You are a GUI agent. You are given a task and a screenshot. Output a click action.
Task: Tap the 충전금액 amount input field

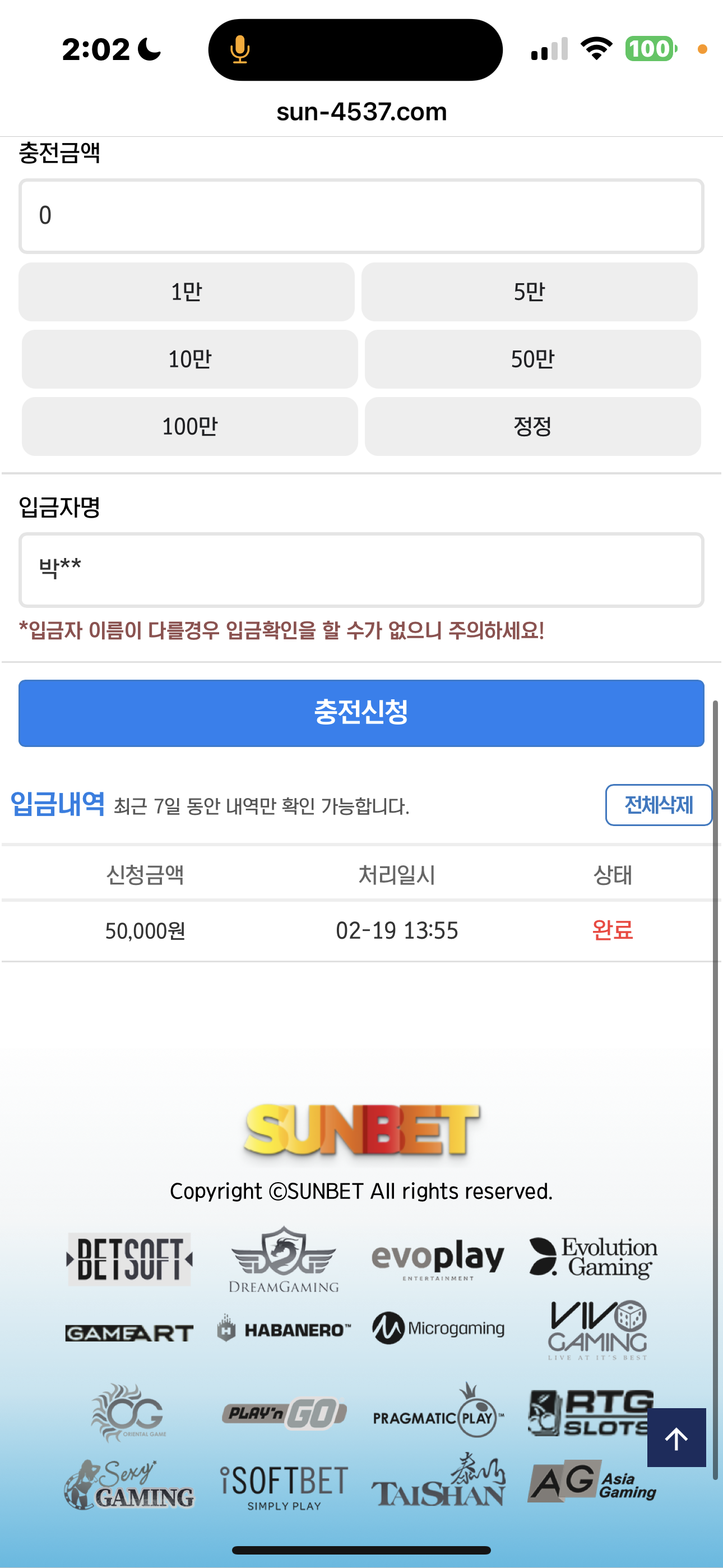point(361,216)
